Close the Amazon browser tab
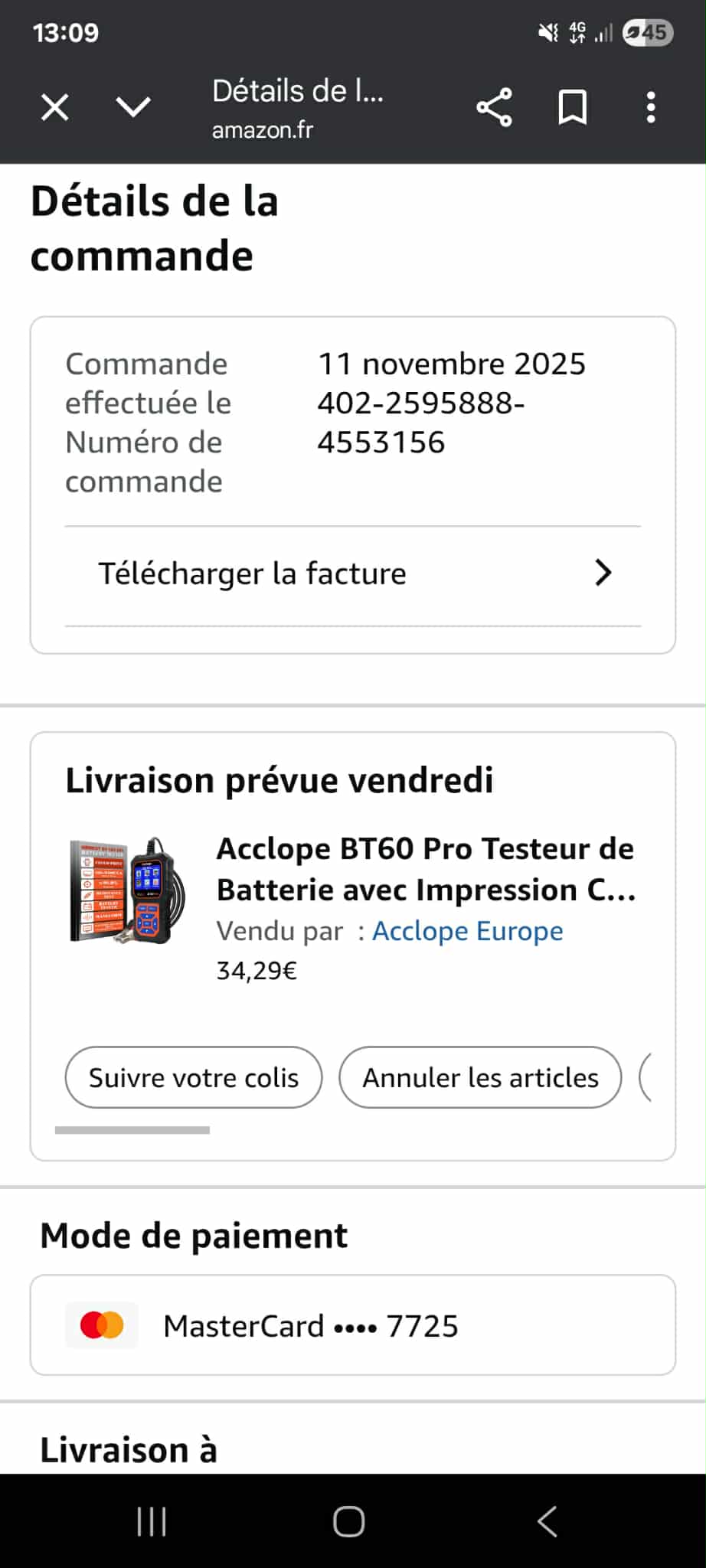The height and width of the screenshot is (1568, 706). (x=55, y=107)
